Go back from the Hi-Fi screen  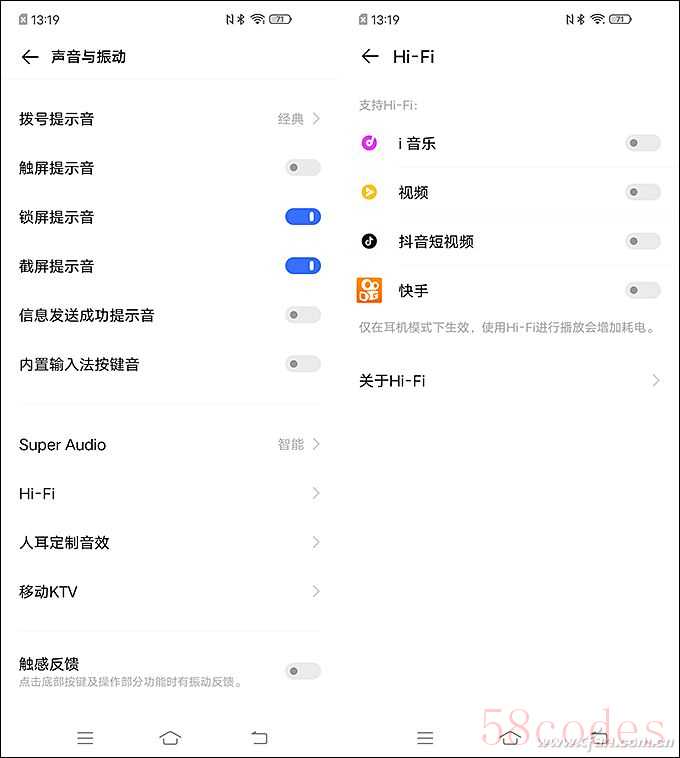coord(370,57)
